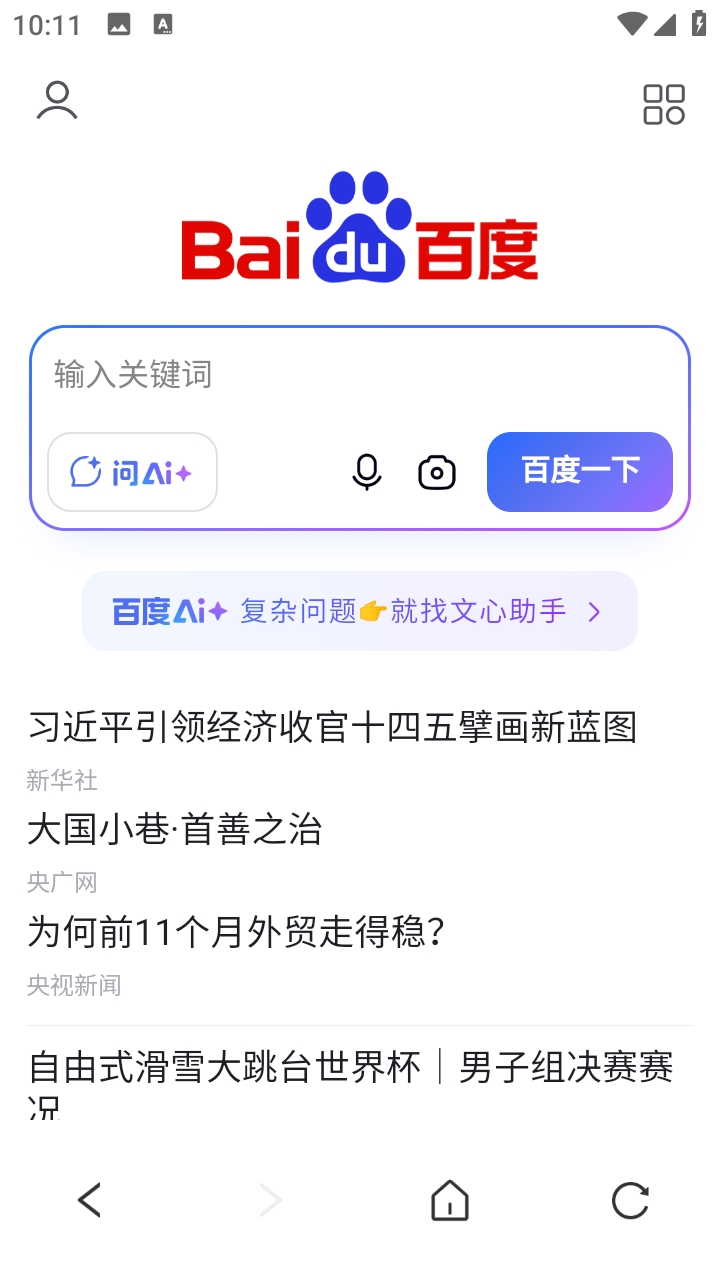Tap the voice search microphone icon
The height and width of the screenshot is (1280, 720).
tap(367, 472)
